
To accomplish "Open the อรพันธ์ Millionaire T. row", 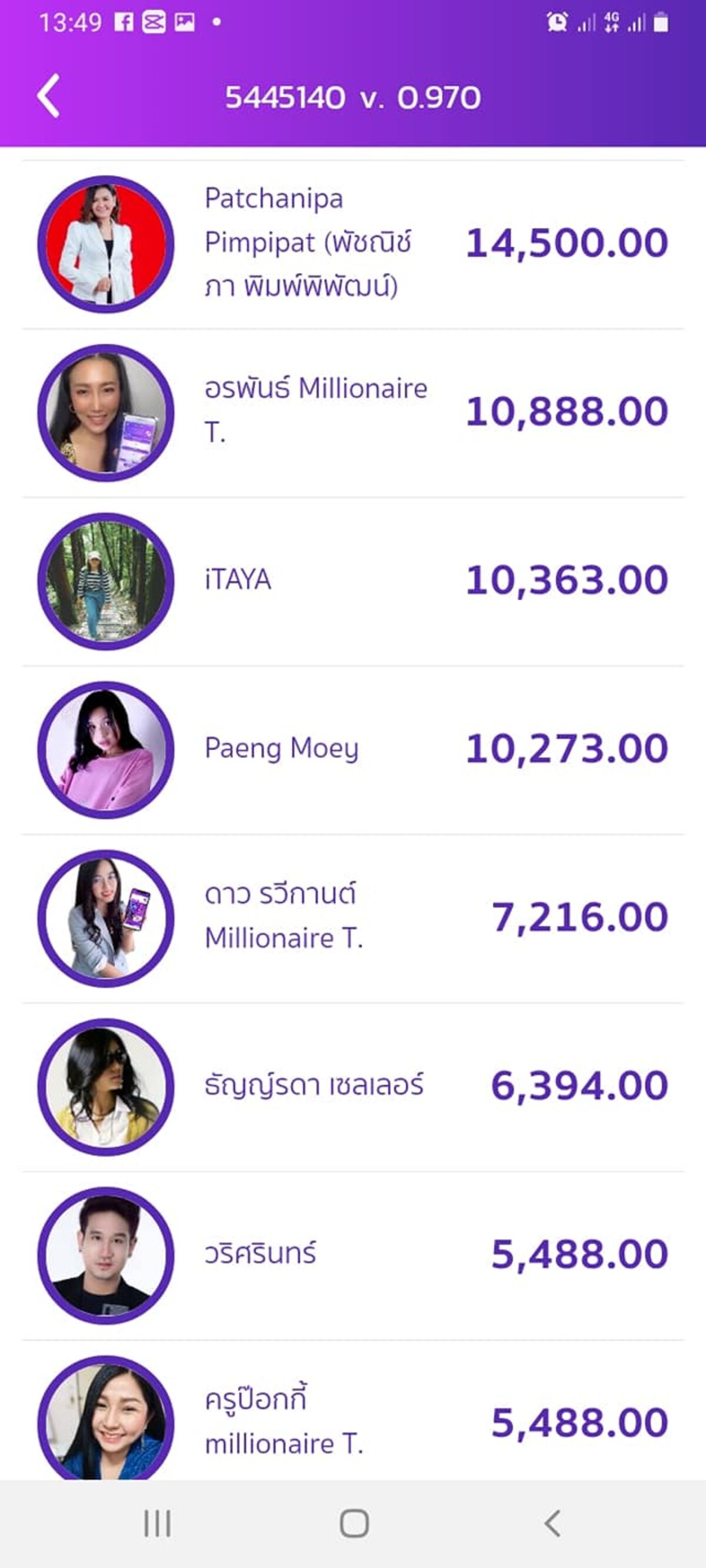I will click(354, 413).
